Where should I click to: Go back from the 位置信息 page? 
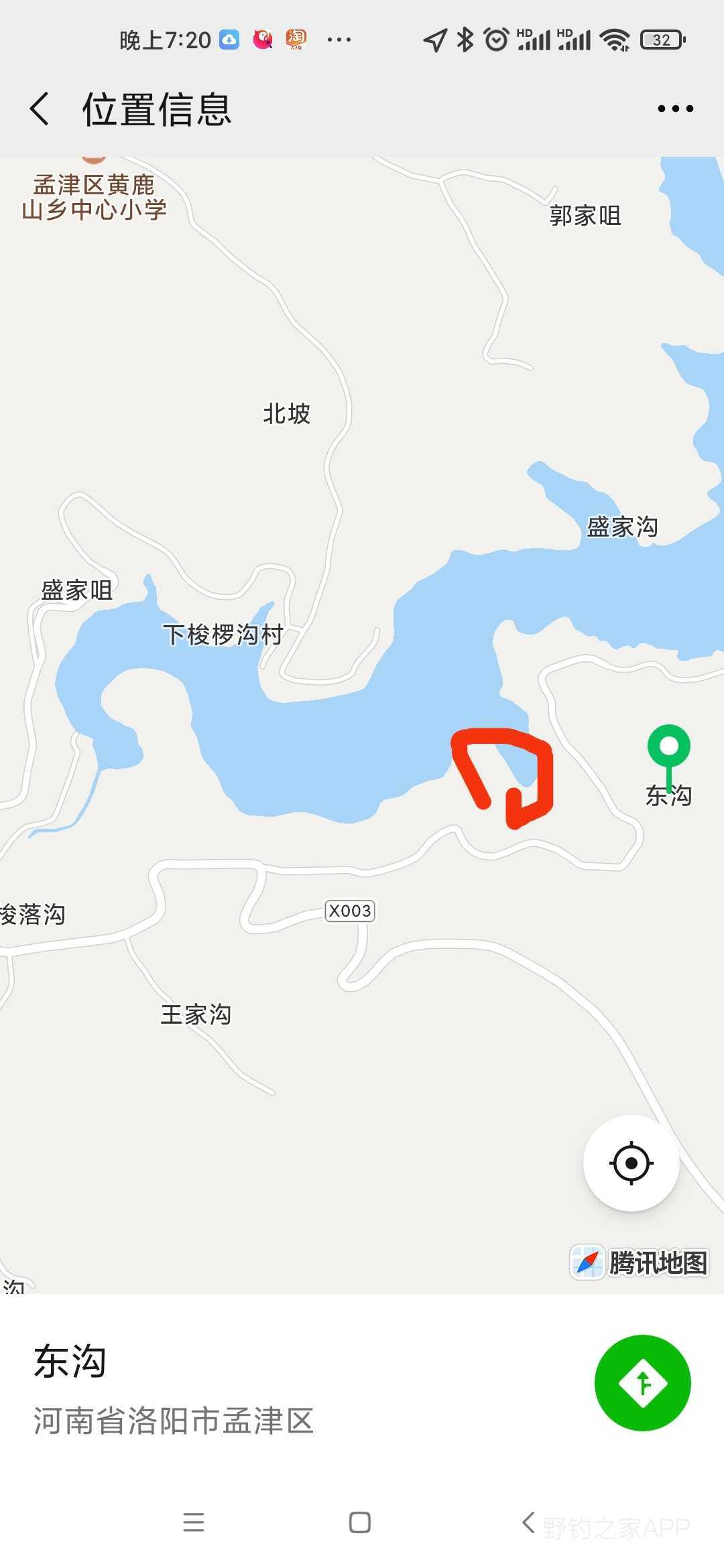tap(40, 109)
